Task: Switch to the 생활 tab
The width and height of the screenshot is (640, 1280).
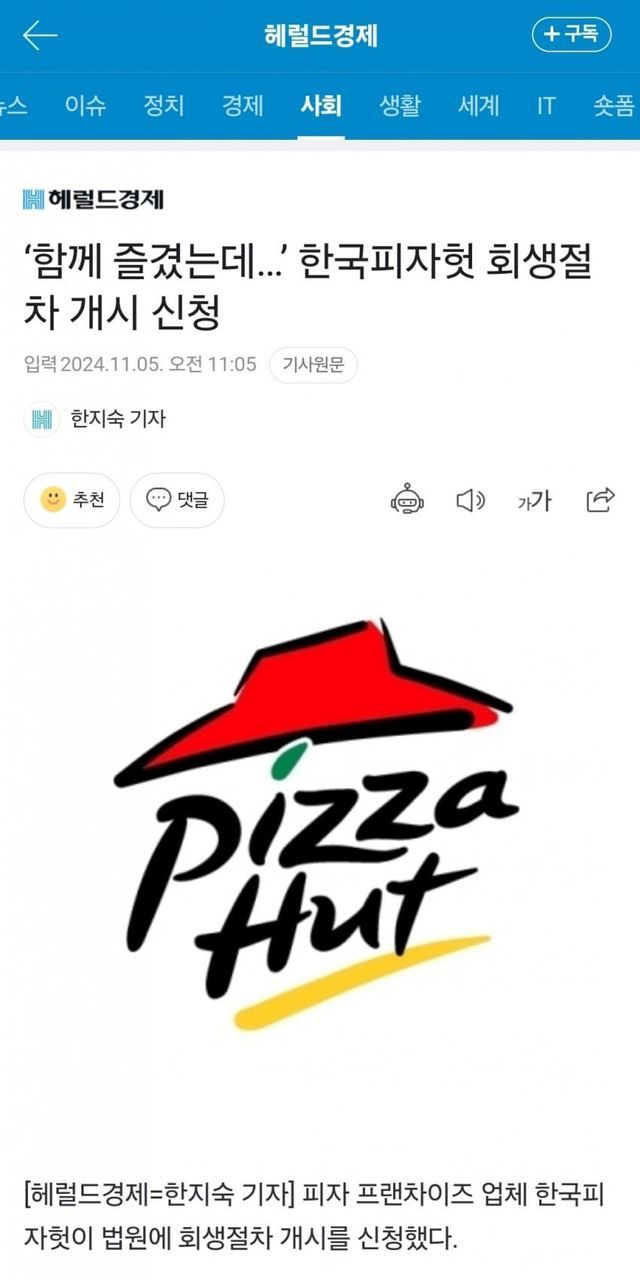Action: tap(400, 105)
